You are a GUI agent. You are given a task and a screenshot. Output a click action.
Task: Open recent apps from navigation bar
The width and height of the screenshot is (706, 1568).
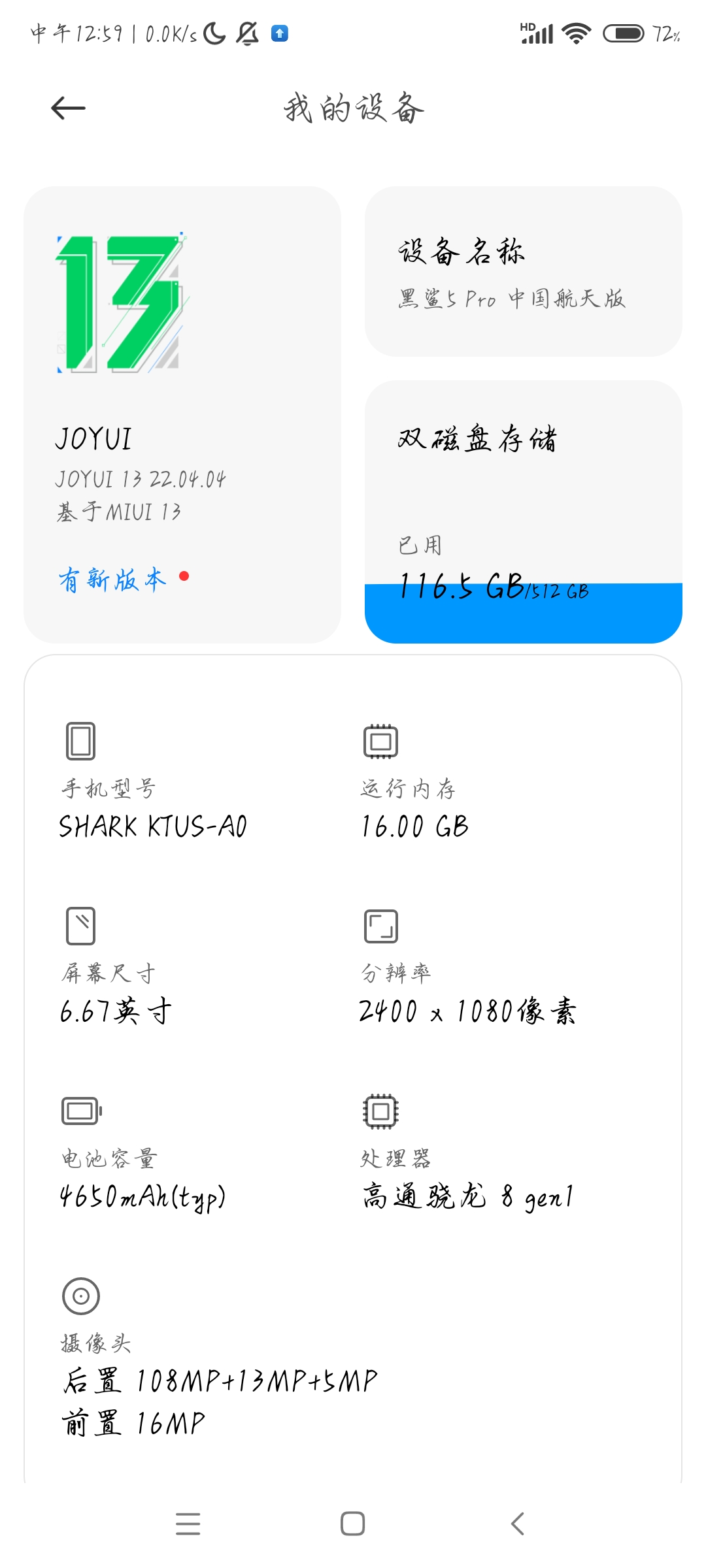(188, 1524)
